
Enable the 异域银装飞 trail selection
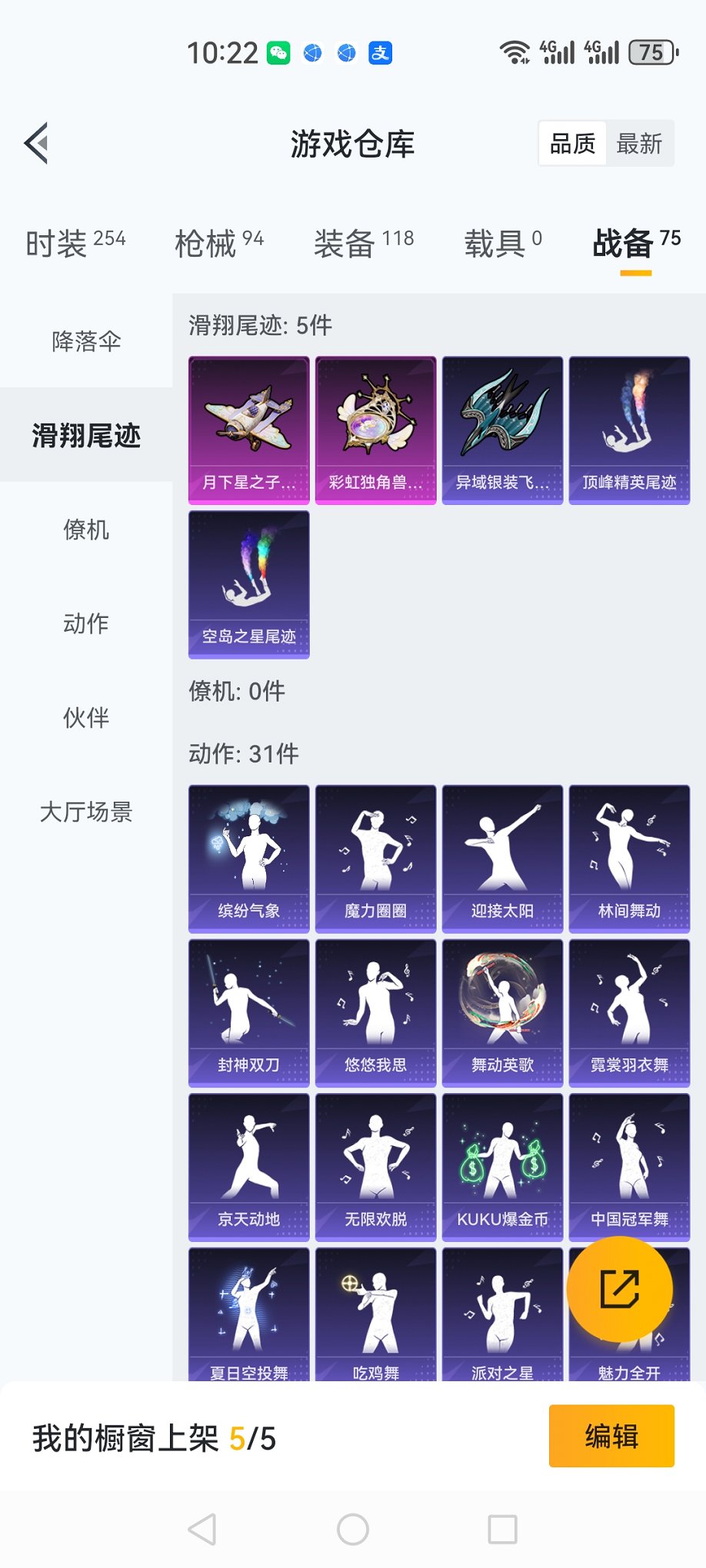[x=502, y=429]
